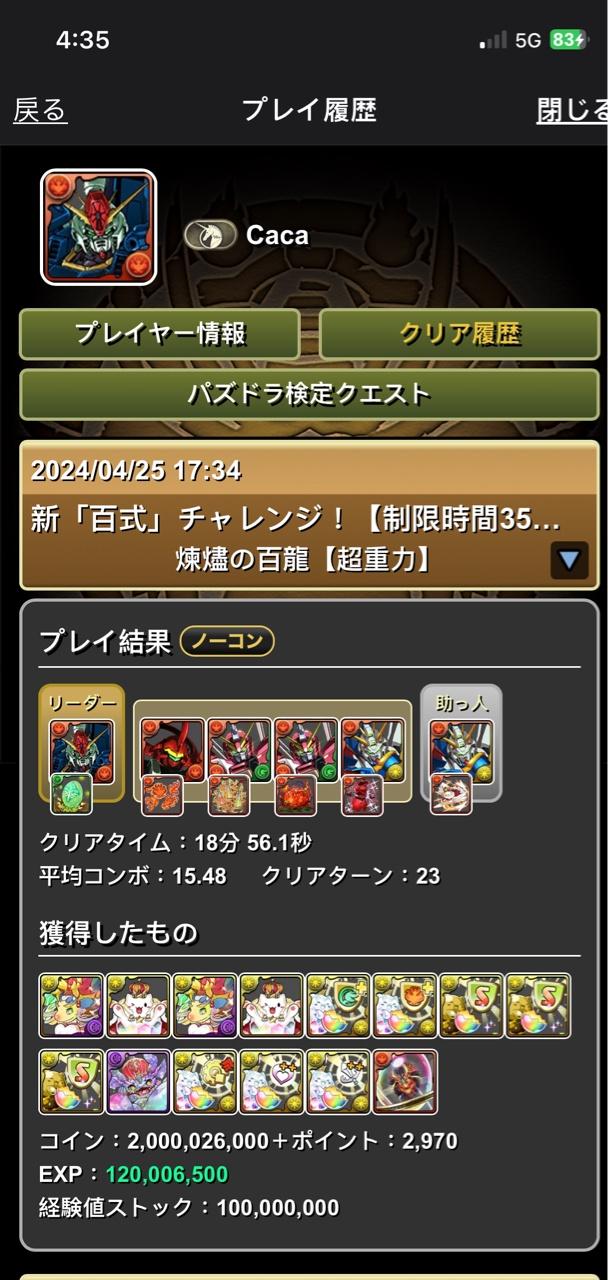
Task: Open パズドラ検定クエスト
Action: (309, 394)
